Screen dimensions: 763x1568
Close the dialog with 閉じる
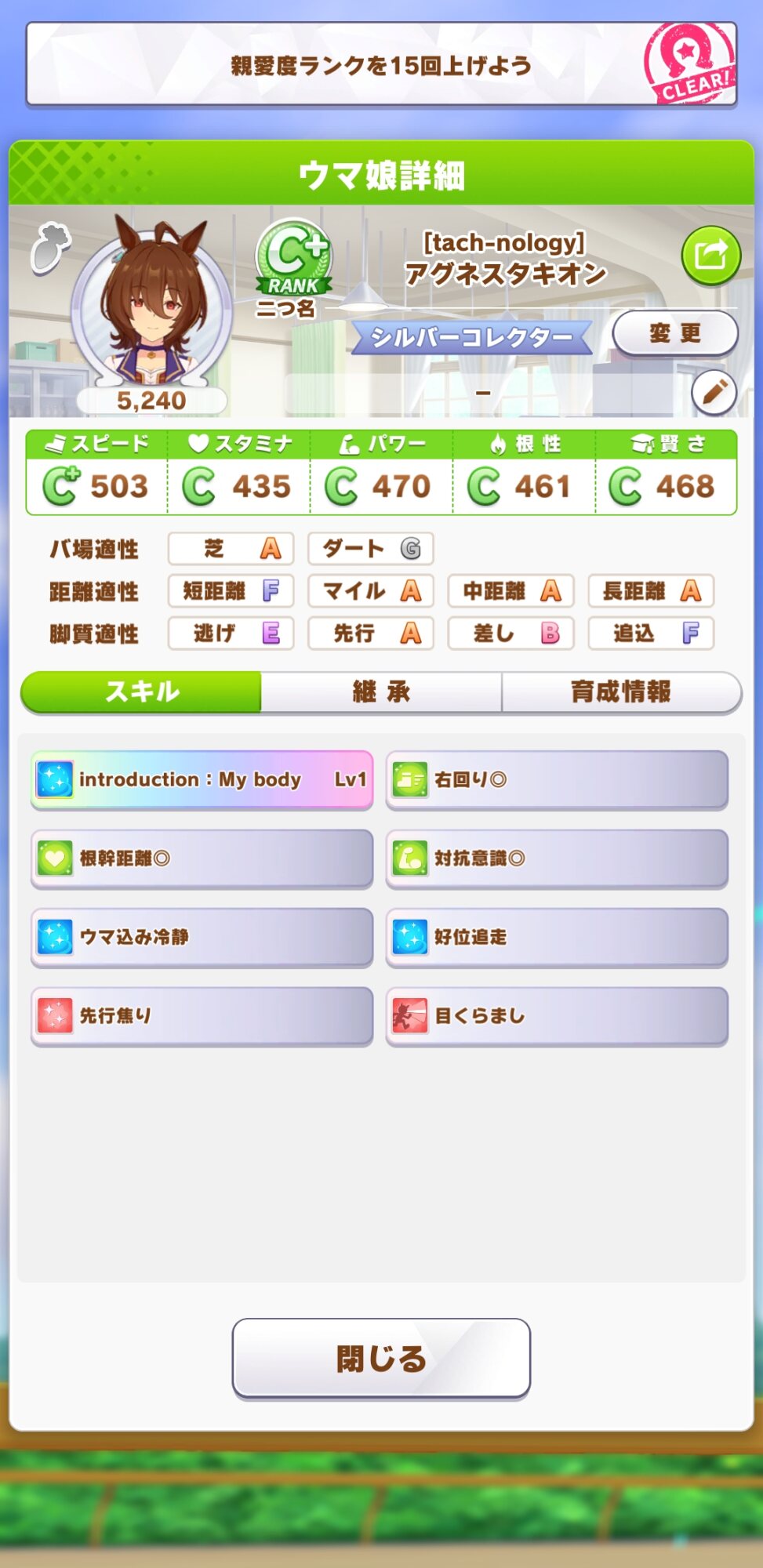click(381, 1359)
